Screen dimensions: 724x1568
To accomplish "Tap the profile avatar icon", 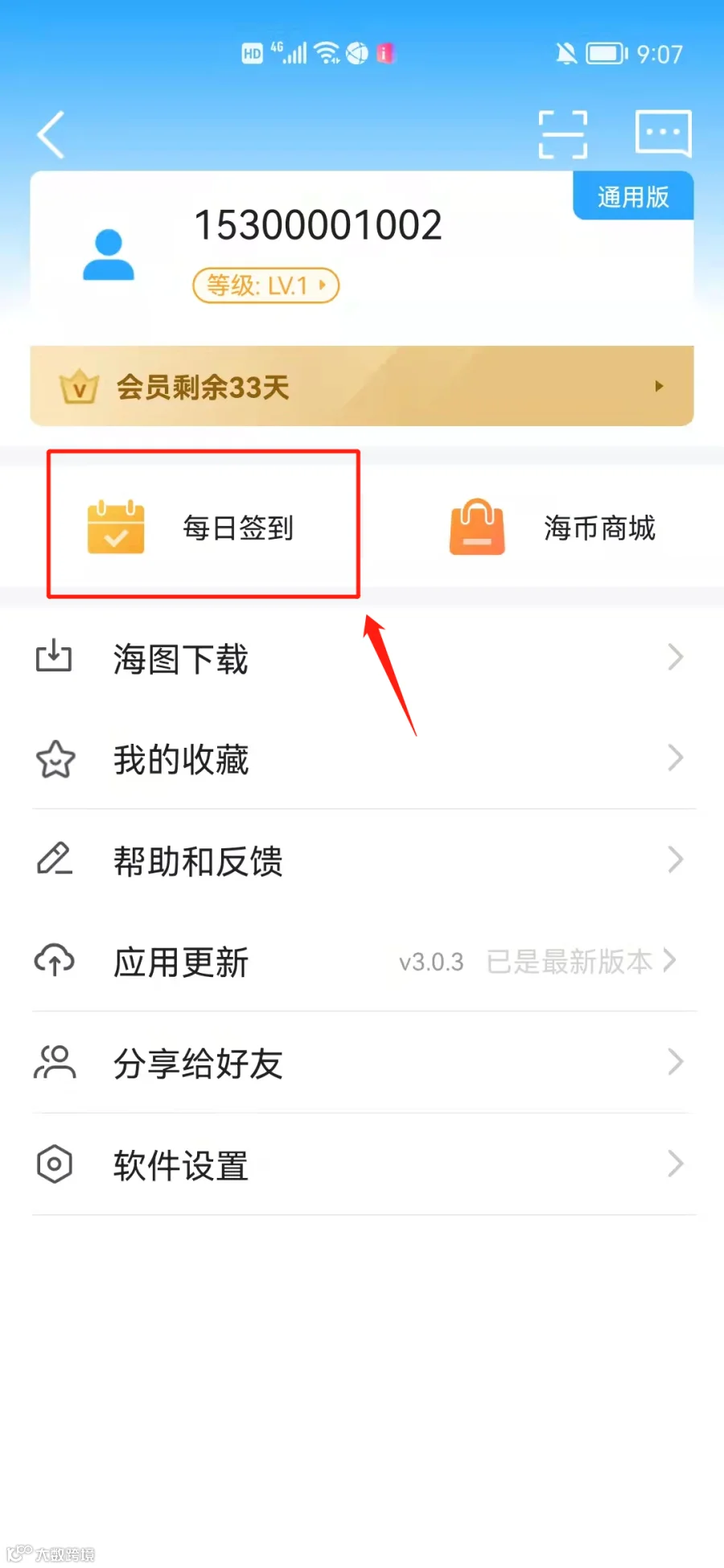I will 109,255.
